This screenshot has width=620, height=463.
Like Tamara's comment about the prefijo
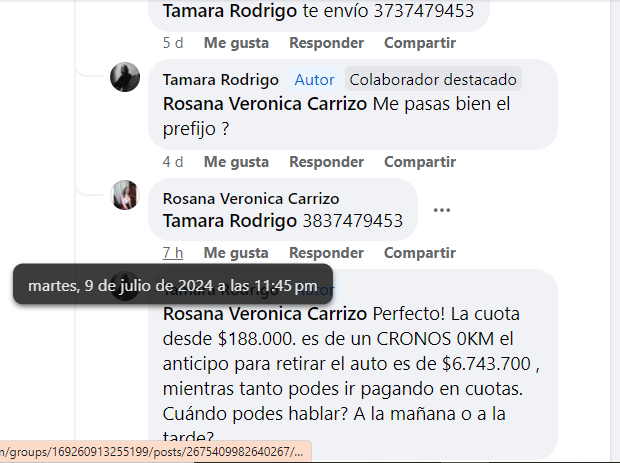(x=236, y=161)
